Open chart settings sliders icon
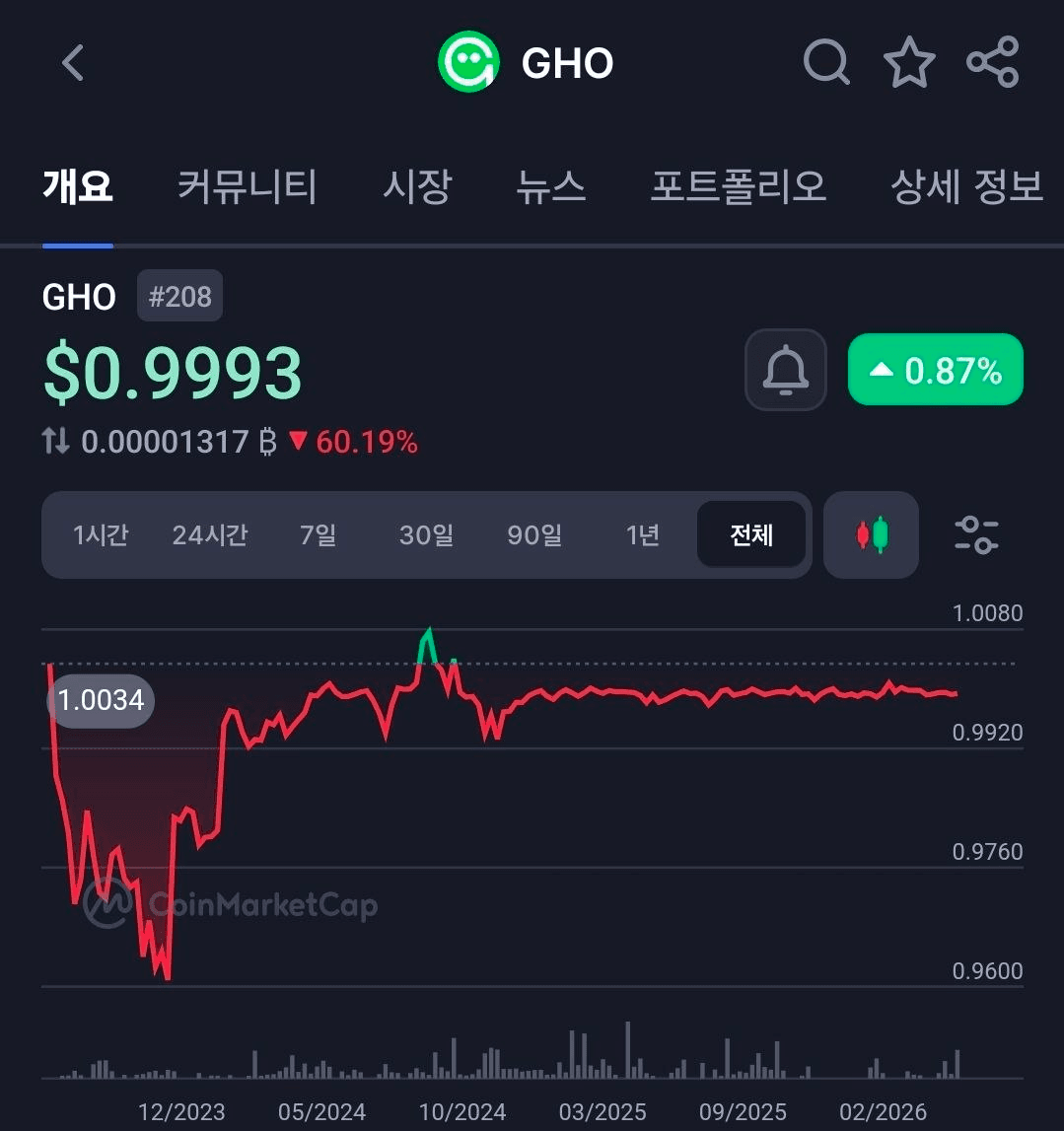The width and height of the screenshot is (1064, 1131). [976, 535]
